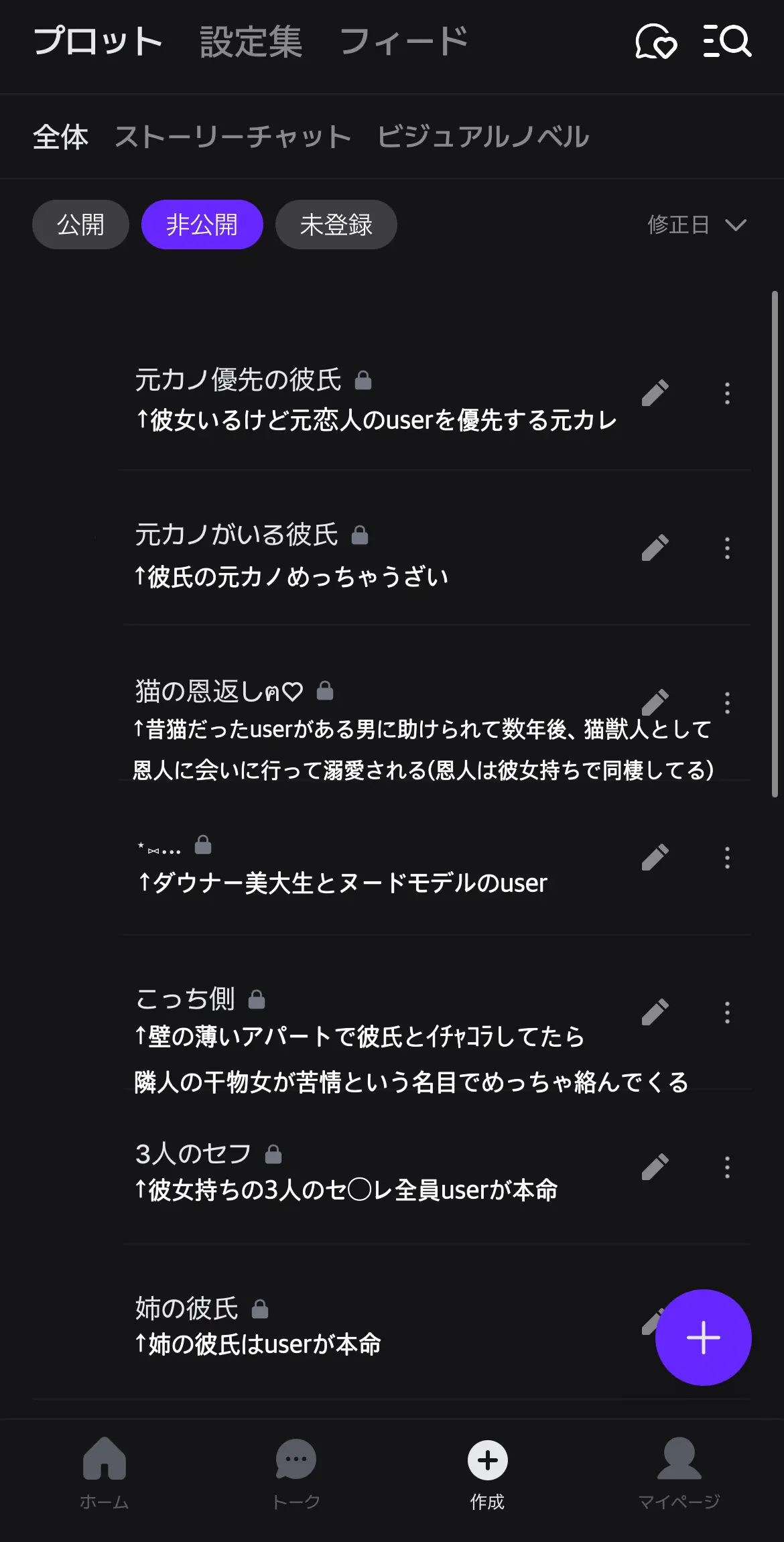Open the list search icon

pos(727,41)
